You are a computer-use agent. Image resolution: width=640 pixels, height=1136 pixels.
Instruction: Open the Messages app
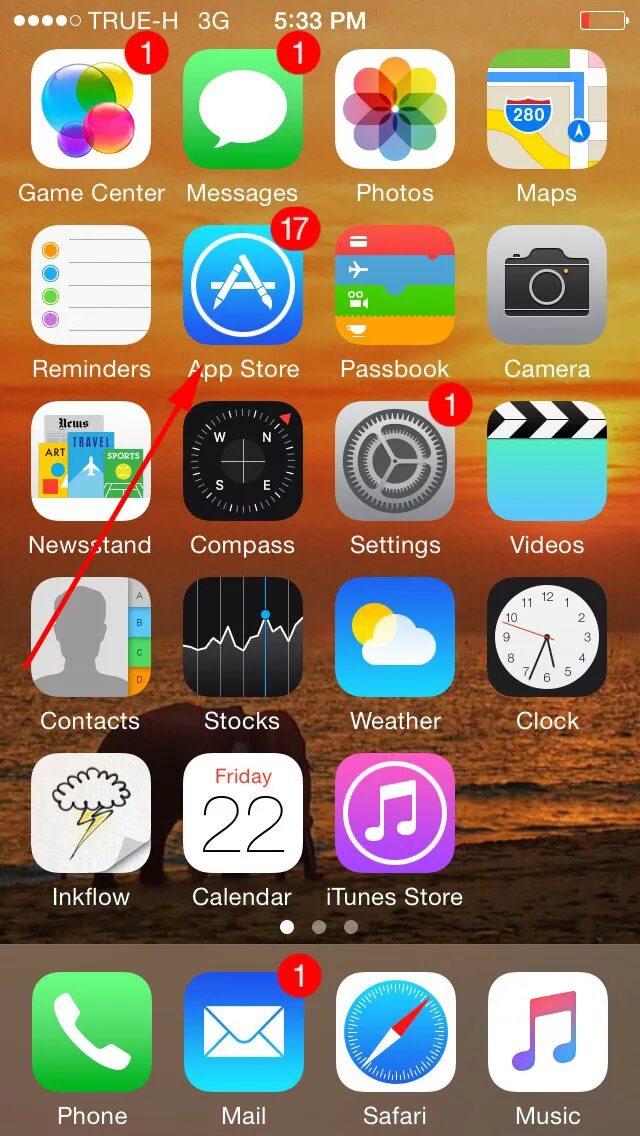(243, 109)
